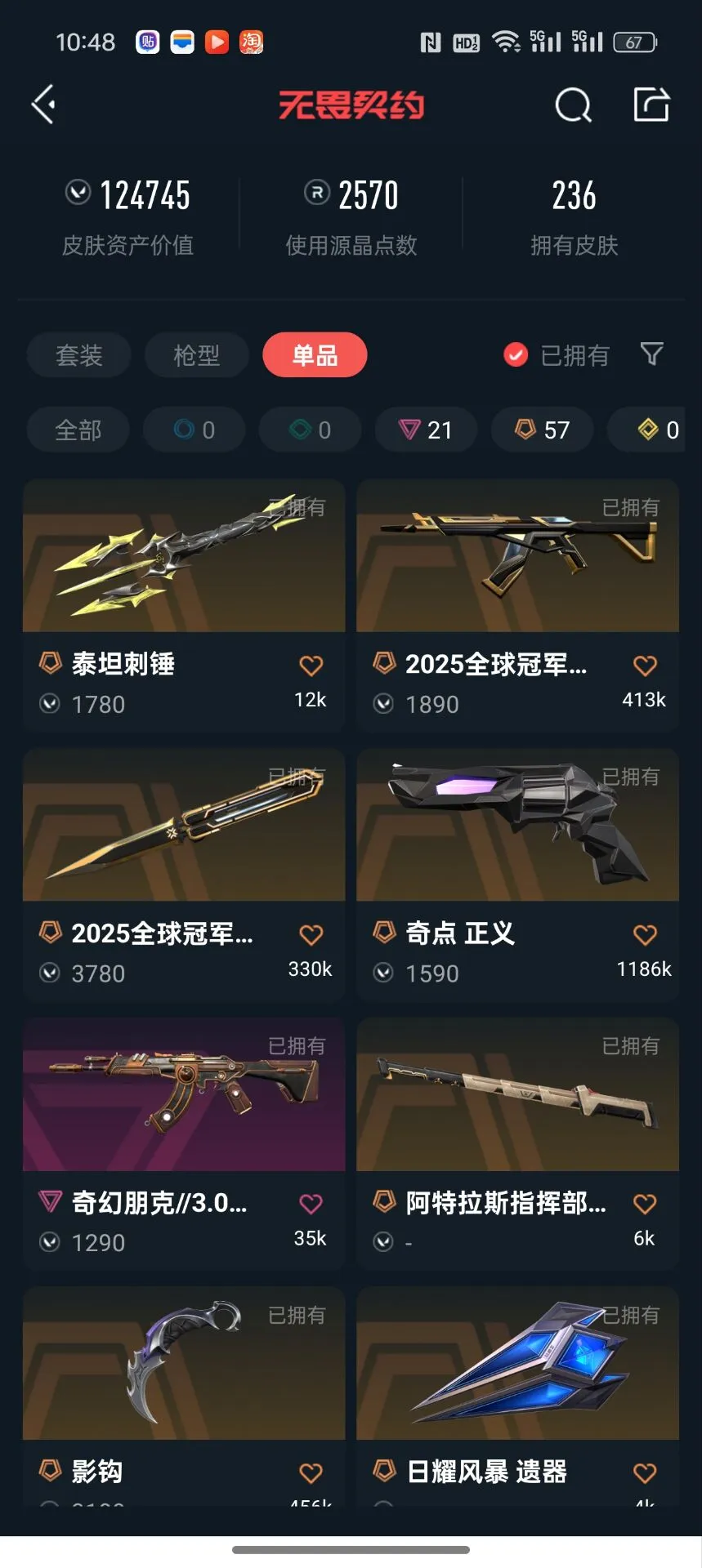Open the filter funnel icon
The width and height of the screenshot is (702, 1568).
tap(651, 354)
